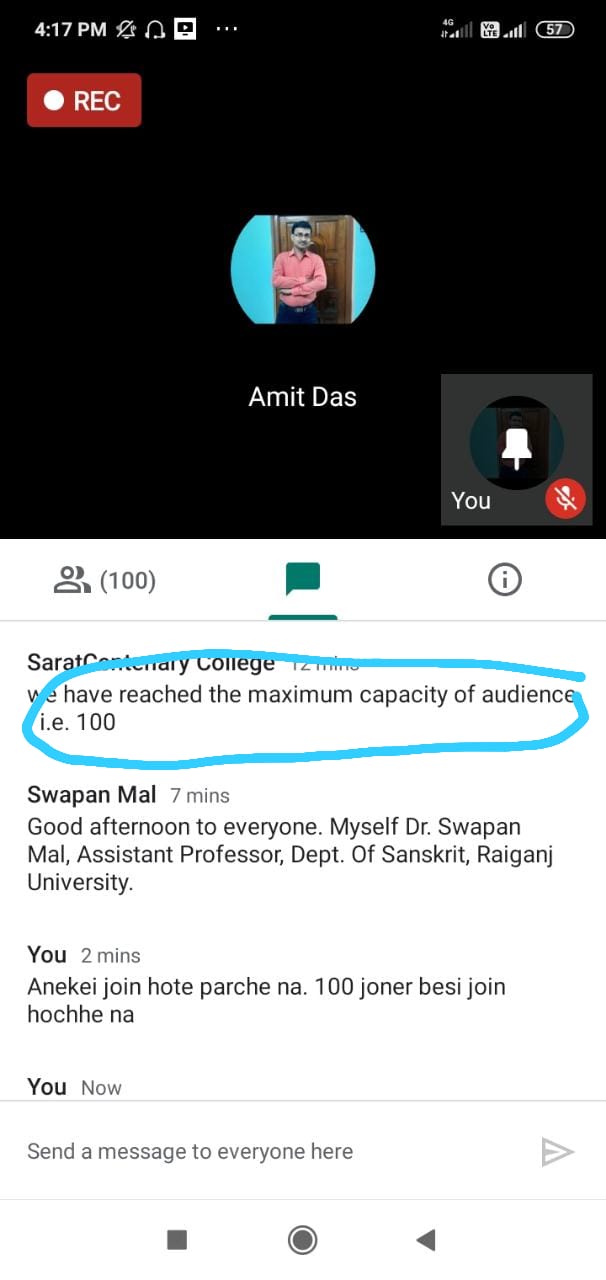Send the chat message
Image resolution: width=606 pixels, height=1280 pixels.
[x=557, y=1152]
